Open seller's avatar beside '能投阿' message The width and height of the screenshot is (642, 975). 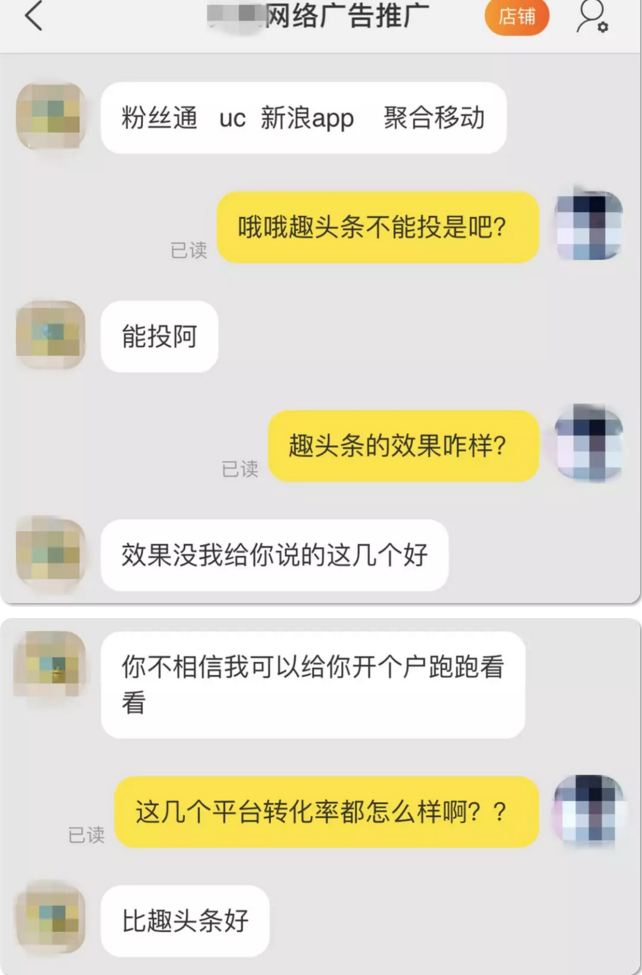pos(51,335)
